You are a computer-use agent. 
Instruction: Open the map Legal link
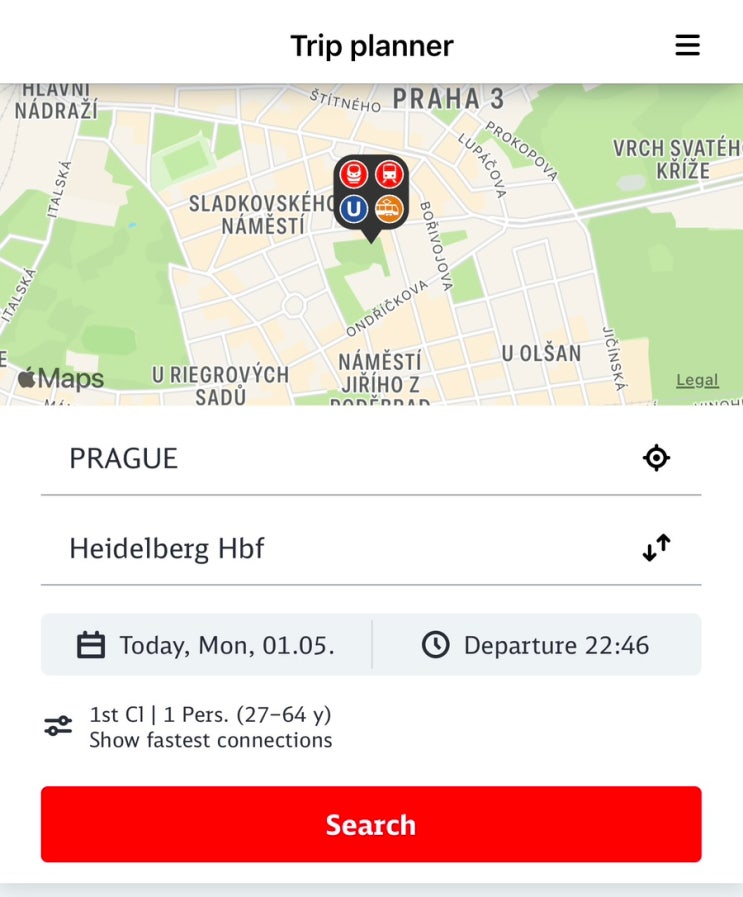(697, 380)
